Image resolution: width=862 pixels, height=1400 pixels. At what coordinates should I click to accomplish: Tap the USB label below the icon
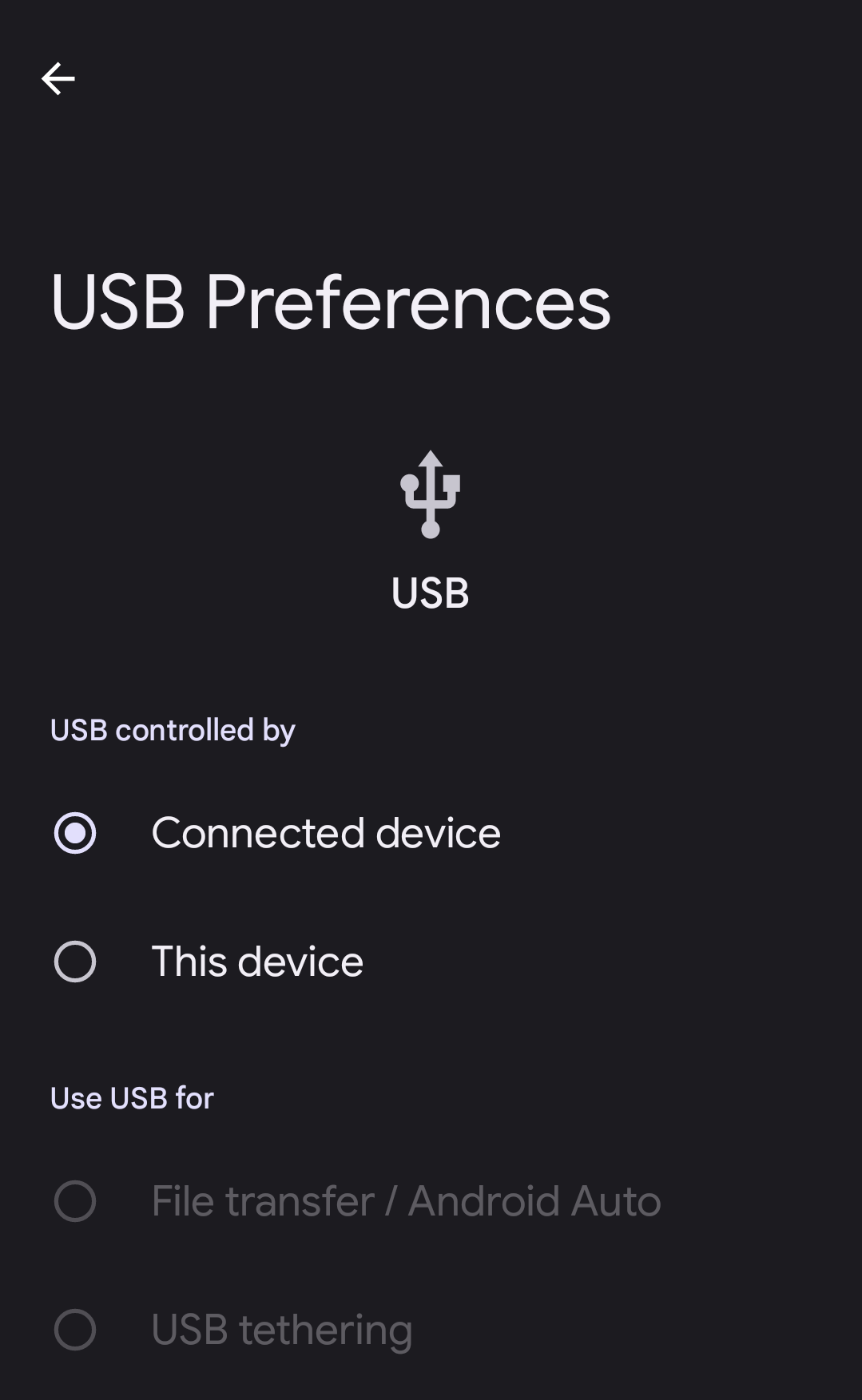tap(431, 593)
